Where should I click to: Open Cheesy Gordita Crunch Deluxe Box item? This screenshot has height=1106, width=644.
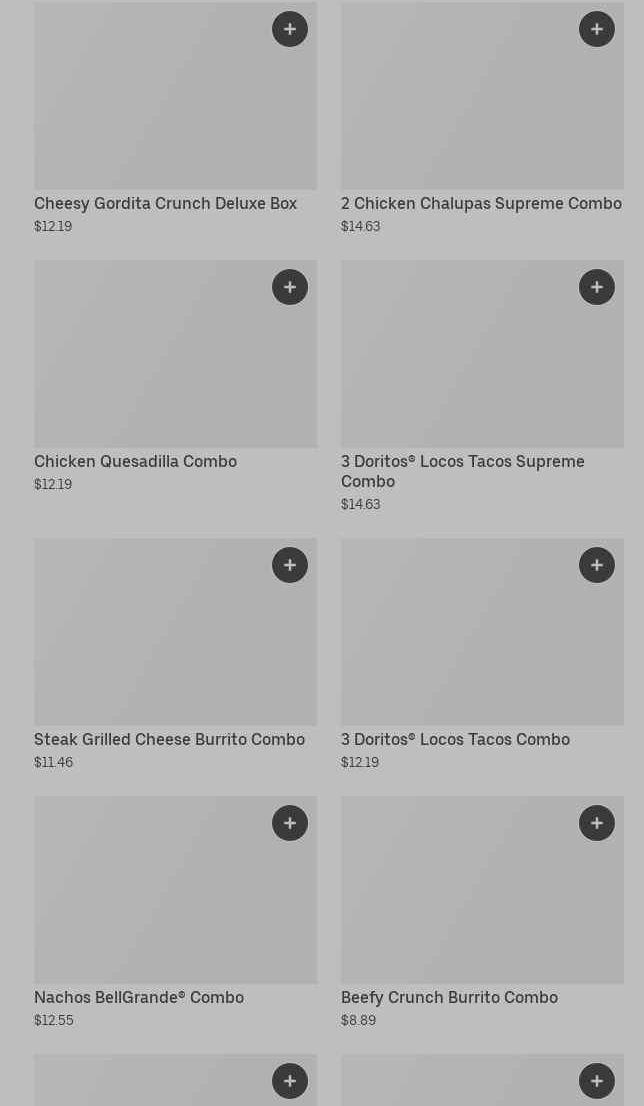click(165, 204)
